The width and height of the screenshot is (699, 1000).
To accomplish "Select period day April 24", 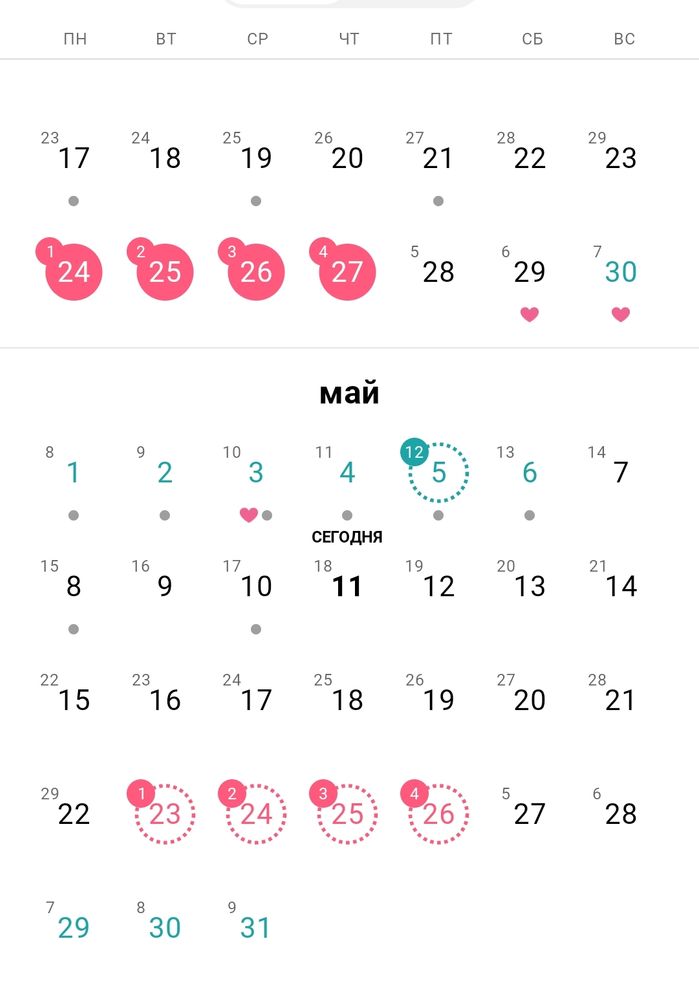I will tap(73, 272).
